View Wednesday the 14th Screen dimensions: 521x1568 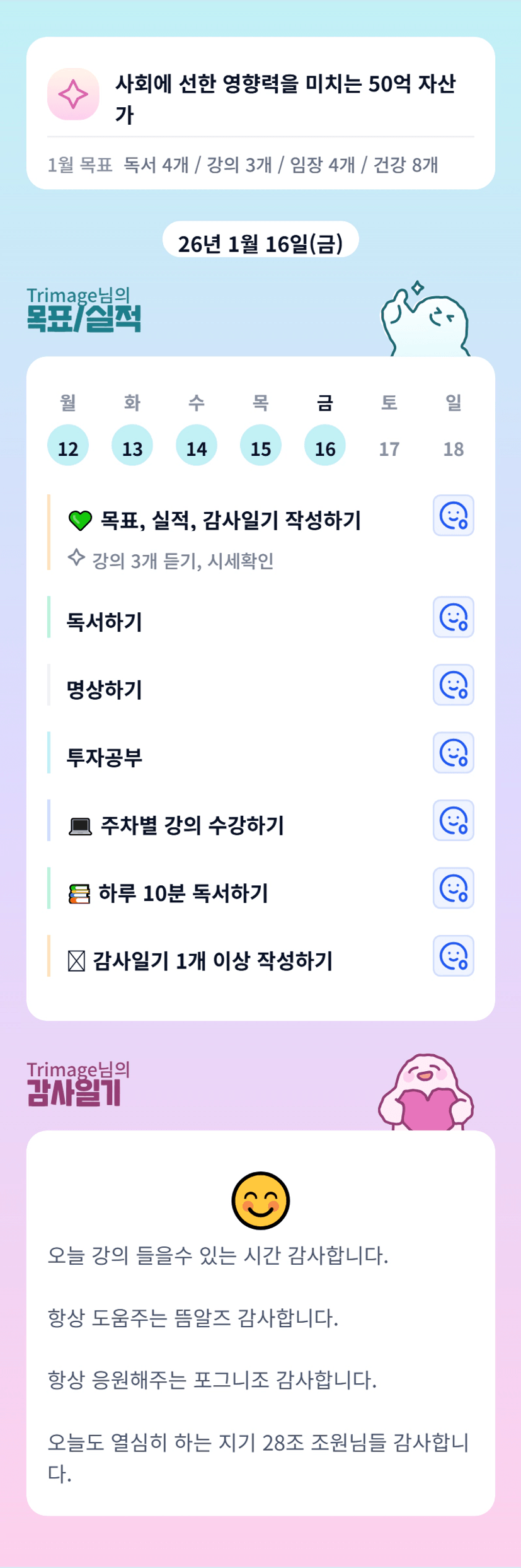(x=197, y=445)
